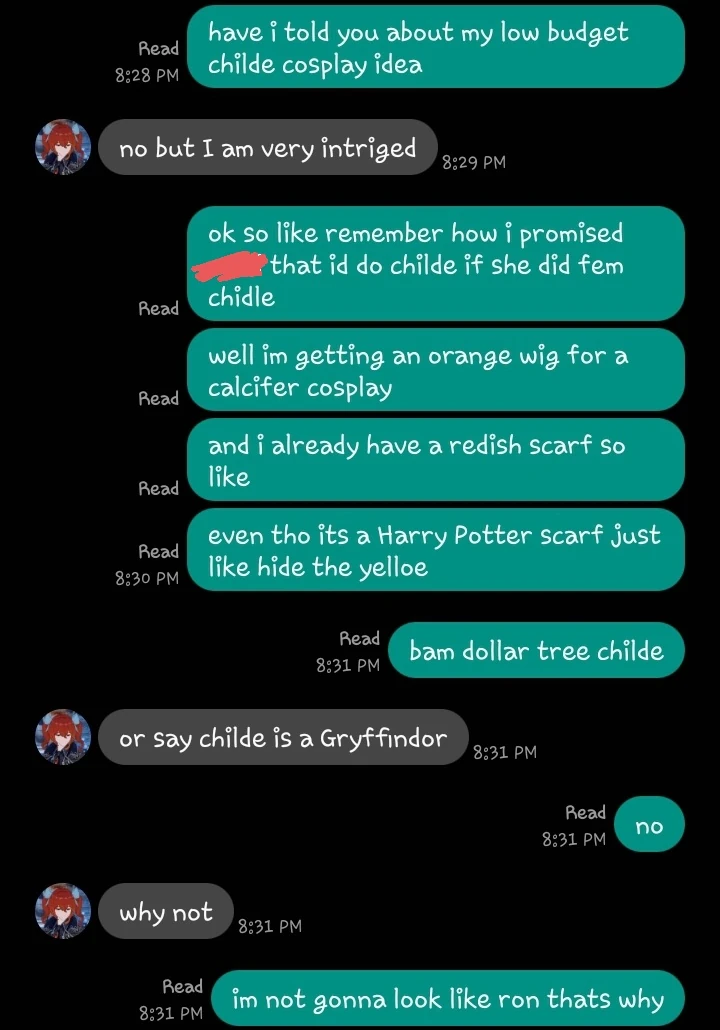
Task: Tap the Read label beside "im not gonna look like ron"
Action: (183, 985)
